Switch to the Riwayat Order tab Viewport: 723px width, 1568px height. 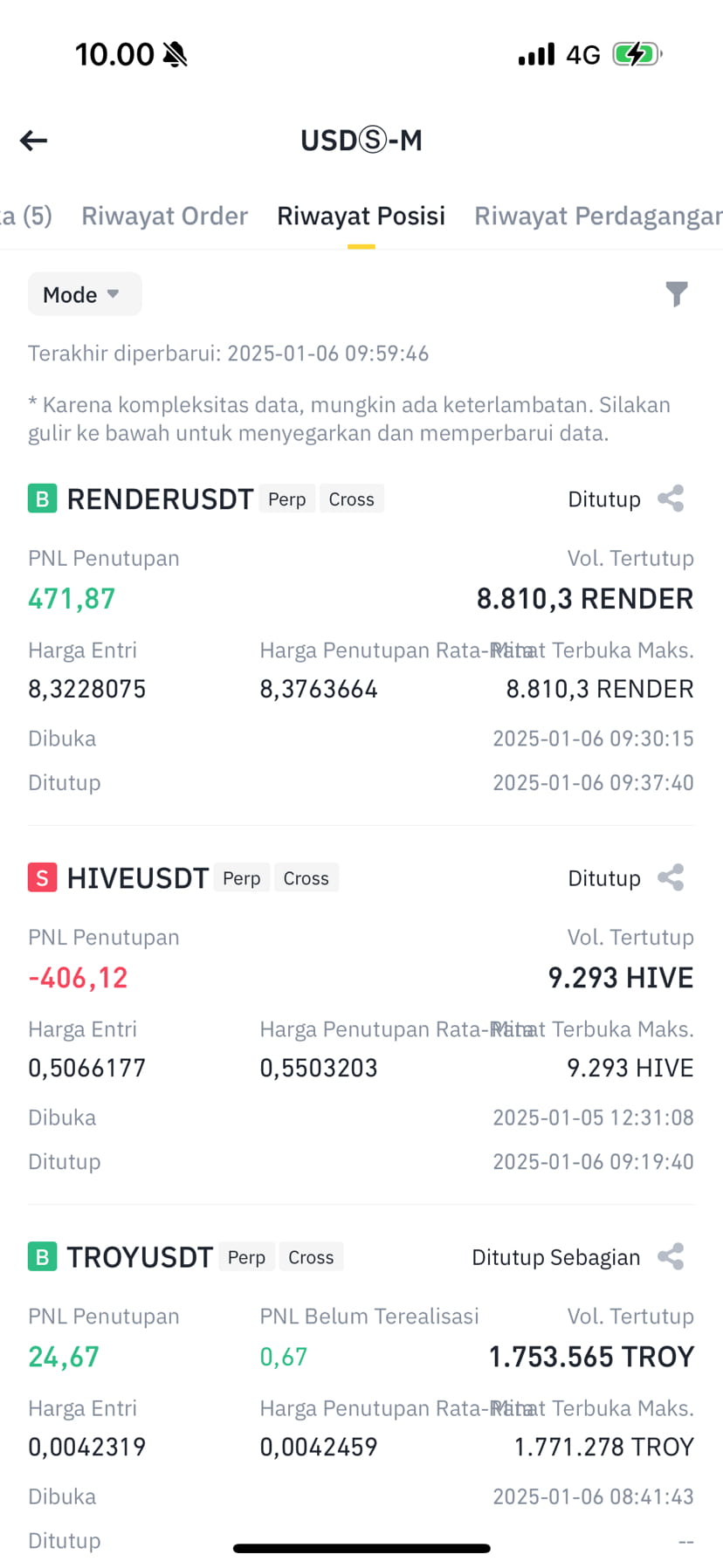(164, 216)
